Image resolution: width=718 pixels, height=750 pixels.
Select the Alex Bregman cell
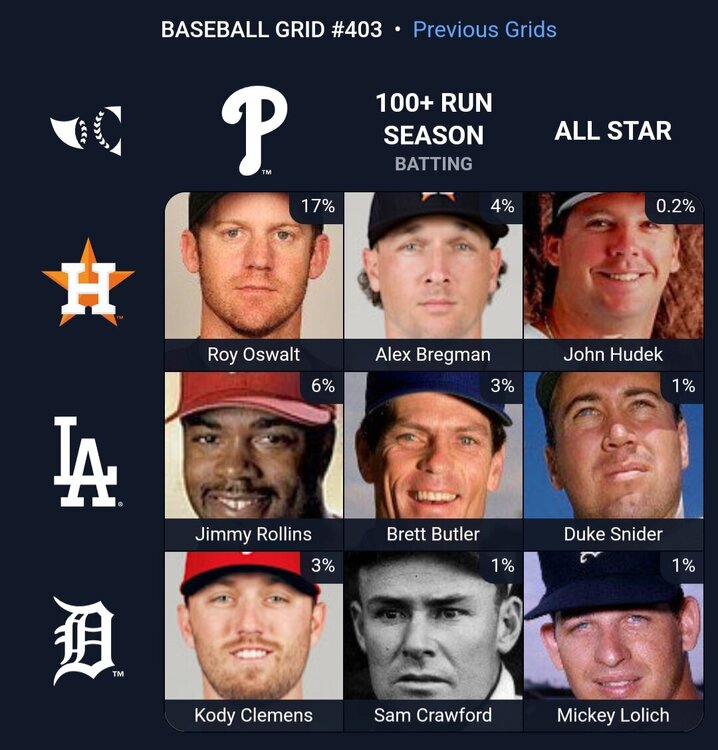[x=433, y=280]
